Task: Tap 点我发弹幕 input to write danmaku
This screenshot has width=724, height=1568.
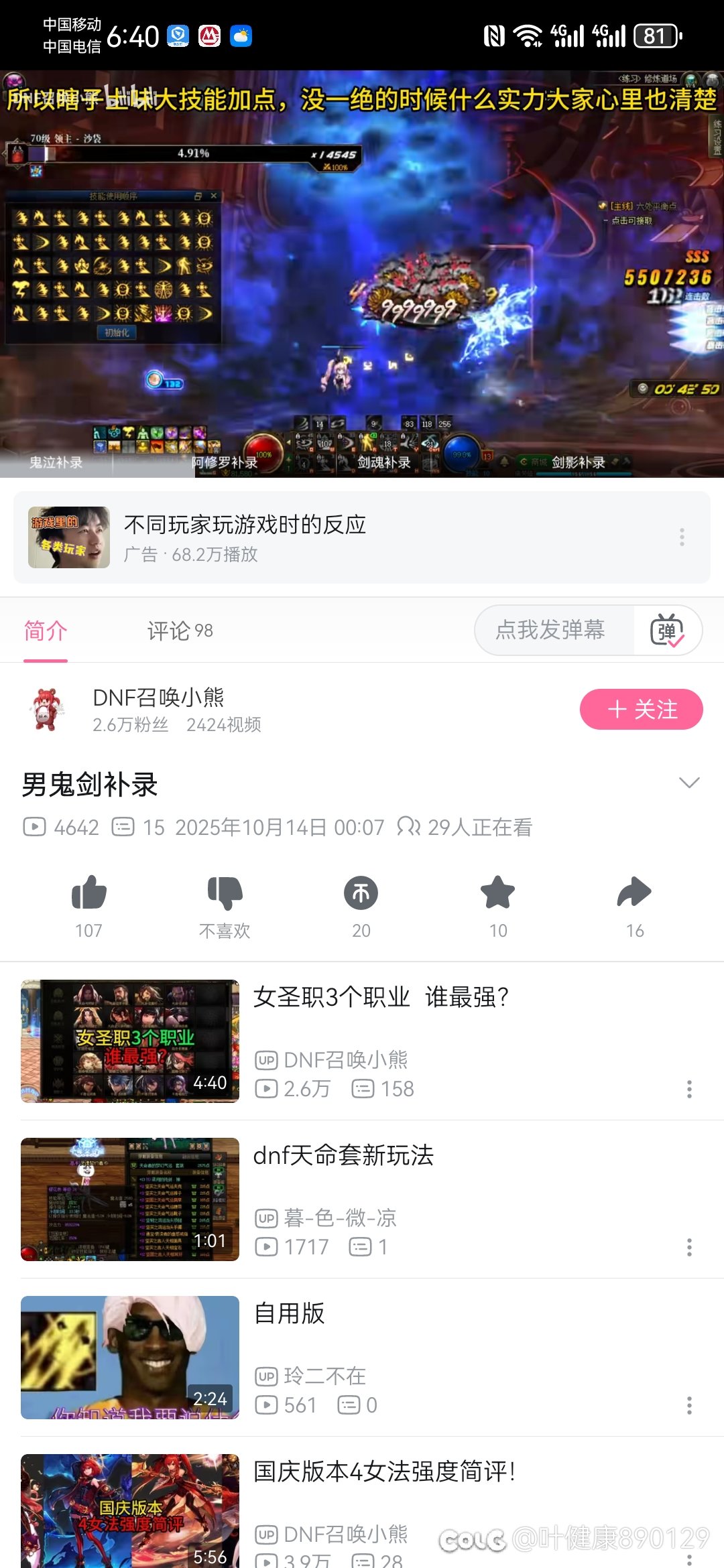Action: pyautogui.click(x=551, y=630)
